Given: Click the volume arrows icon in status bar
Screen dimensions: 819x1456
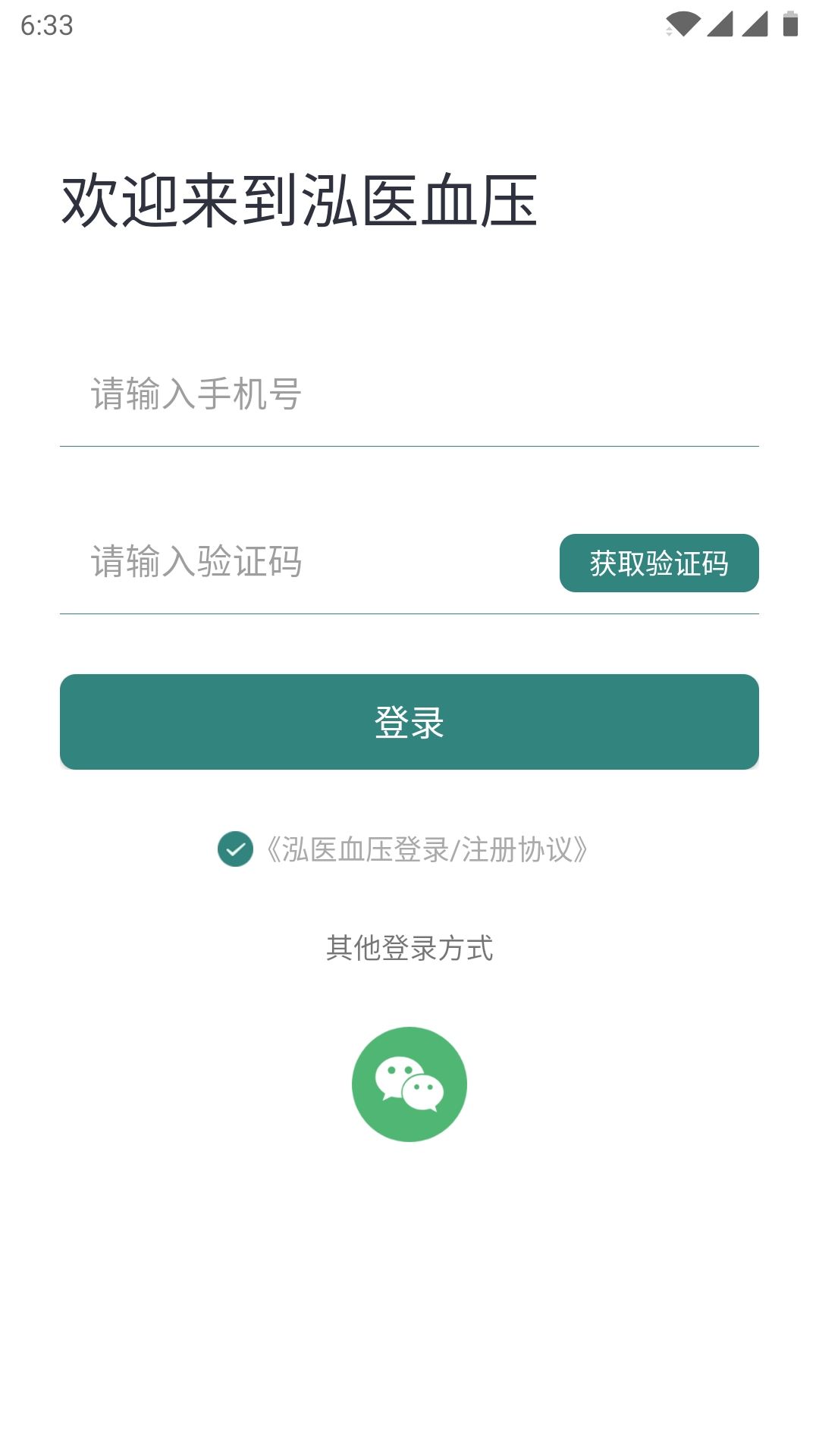Looking at the screenshot, I should pos(669,30).
